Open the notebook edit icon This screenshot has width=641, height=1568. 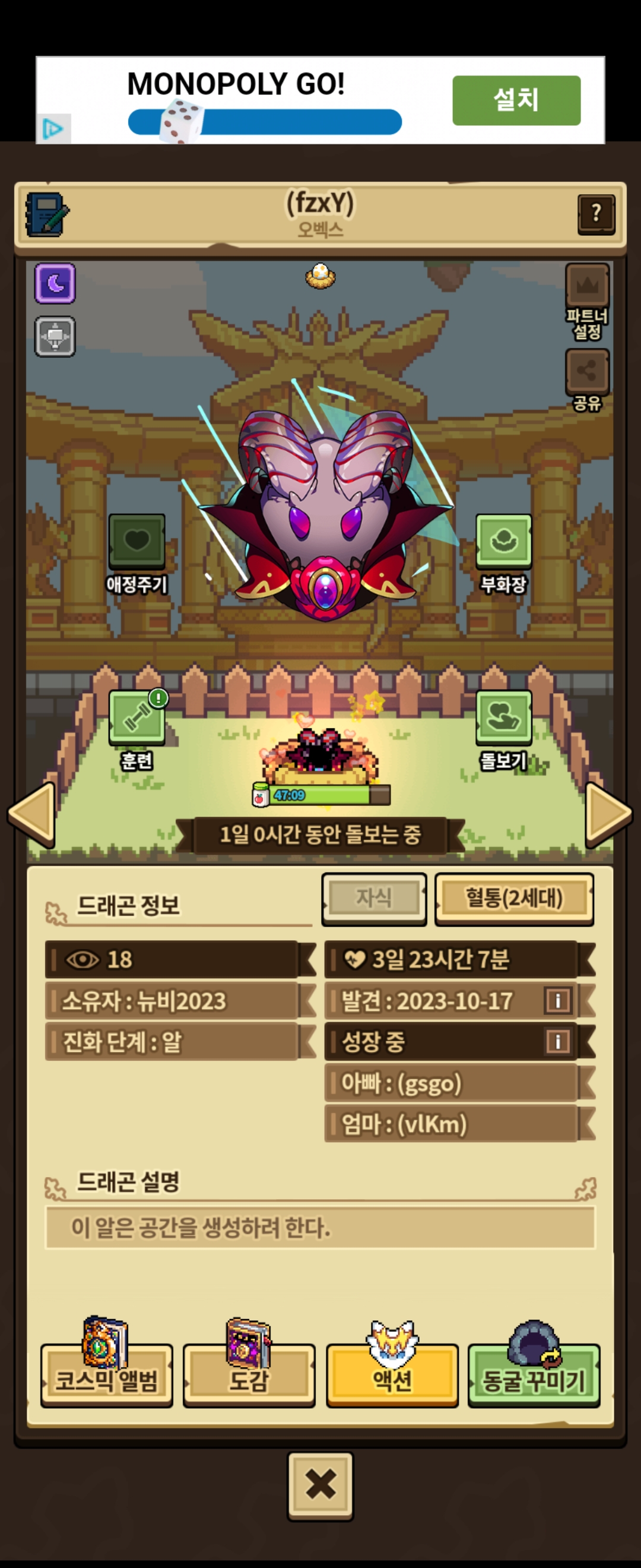pos(47,214)
